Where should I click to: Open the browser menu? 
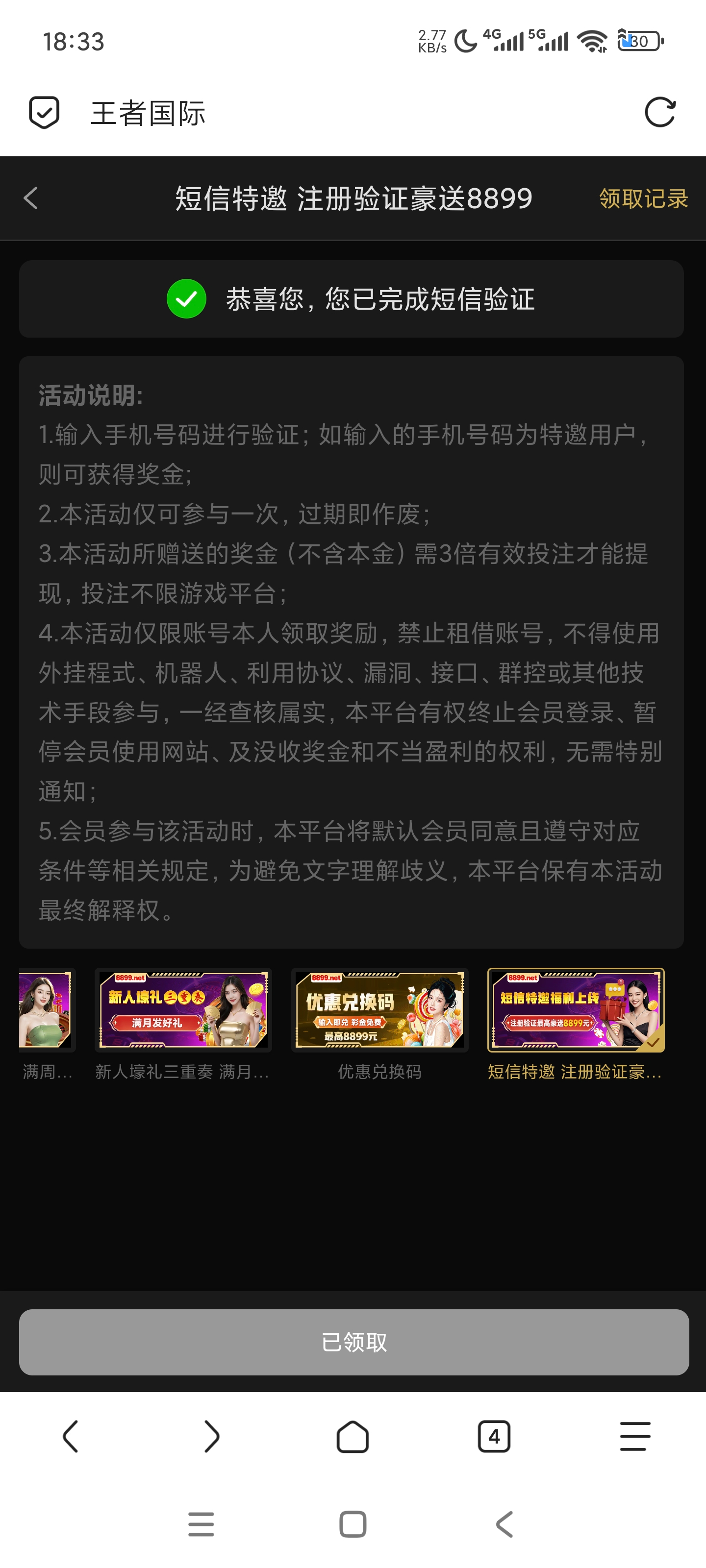click(x=635, y=1437)
